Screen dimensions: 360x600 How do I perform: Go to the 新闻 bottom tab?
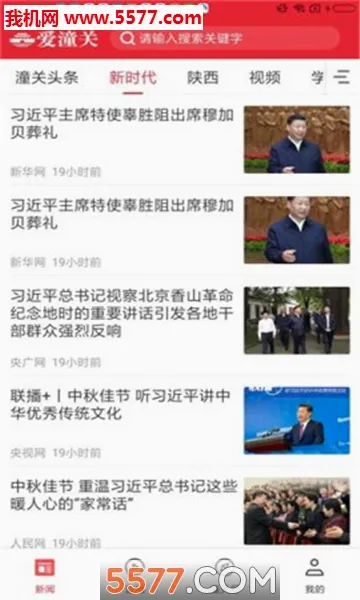[x=45, y=576]
